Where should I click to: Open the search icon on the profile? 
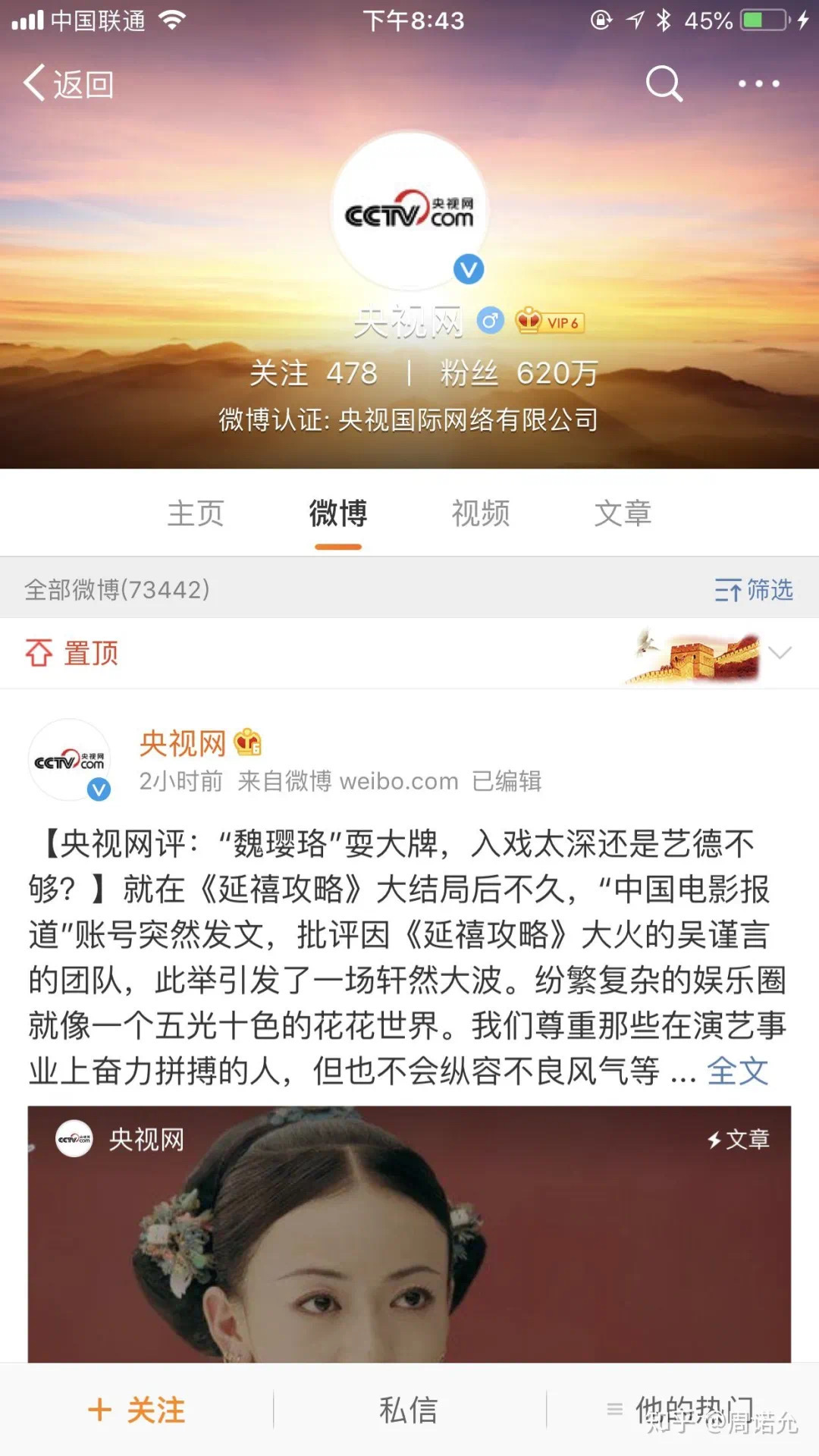click(664, 83)
